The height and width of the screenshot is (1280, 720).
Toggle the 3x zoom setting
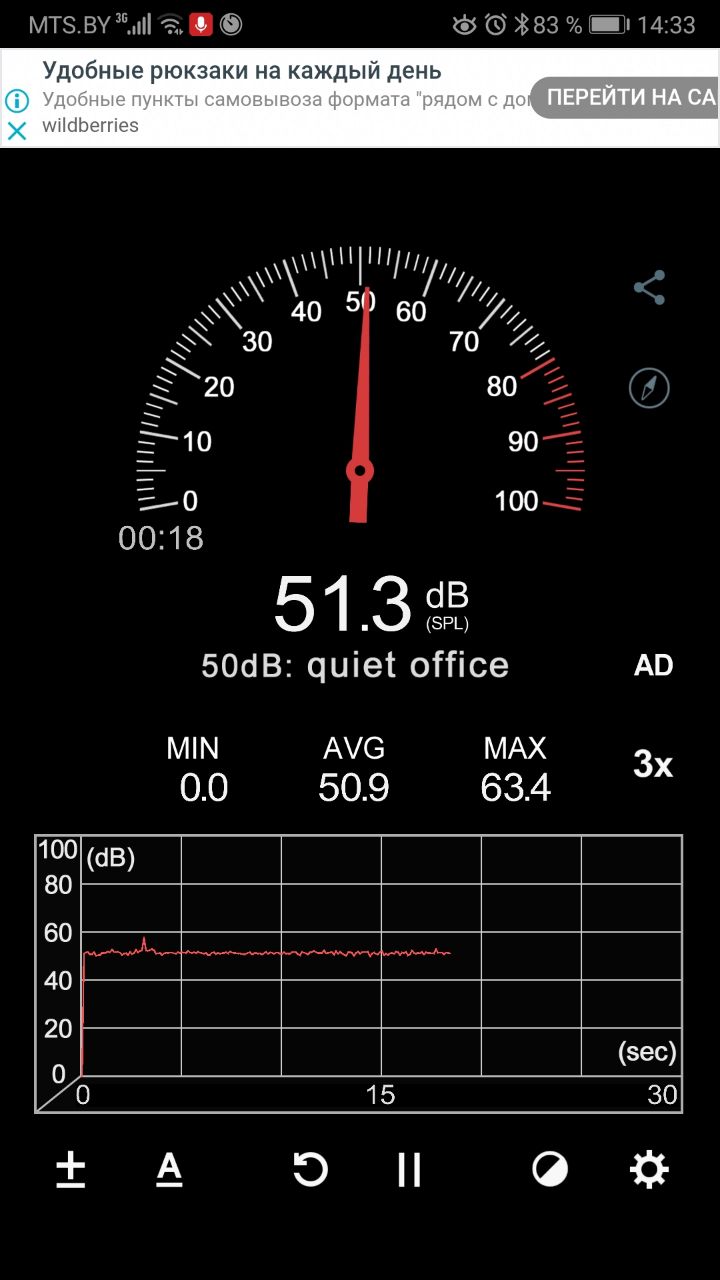[x=653, y=765]
